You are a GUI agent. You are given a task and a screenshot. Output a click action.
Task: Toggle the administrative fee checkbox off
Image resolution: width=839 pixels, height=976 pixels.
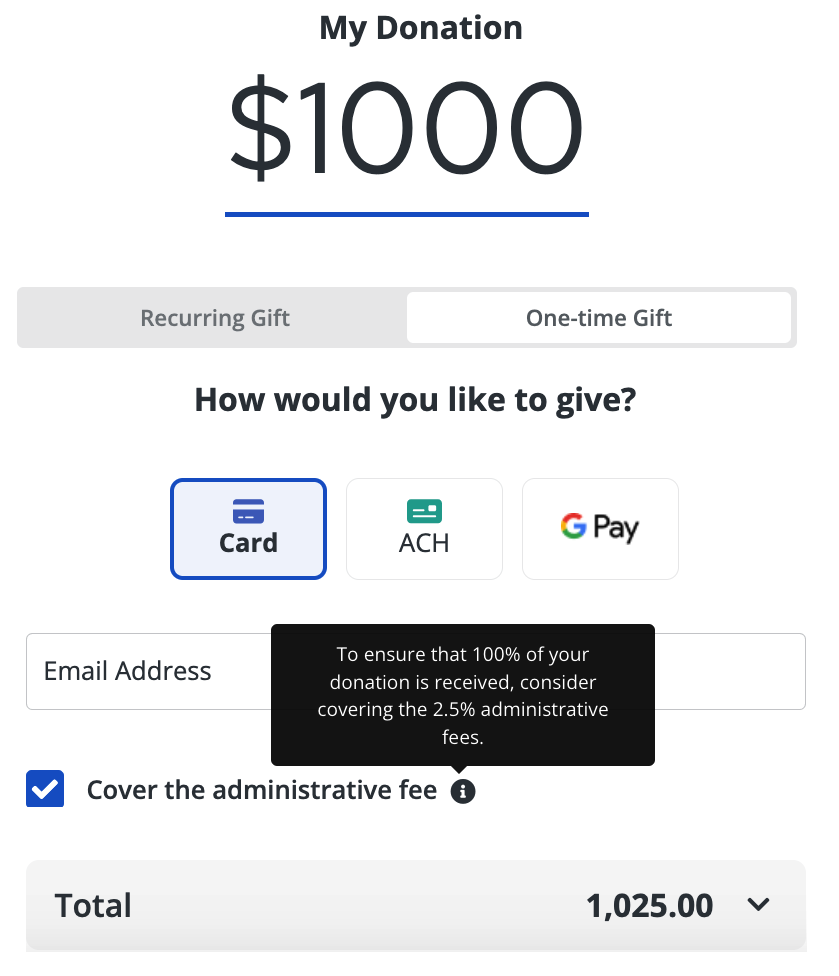pos(44,789)
